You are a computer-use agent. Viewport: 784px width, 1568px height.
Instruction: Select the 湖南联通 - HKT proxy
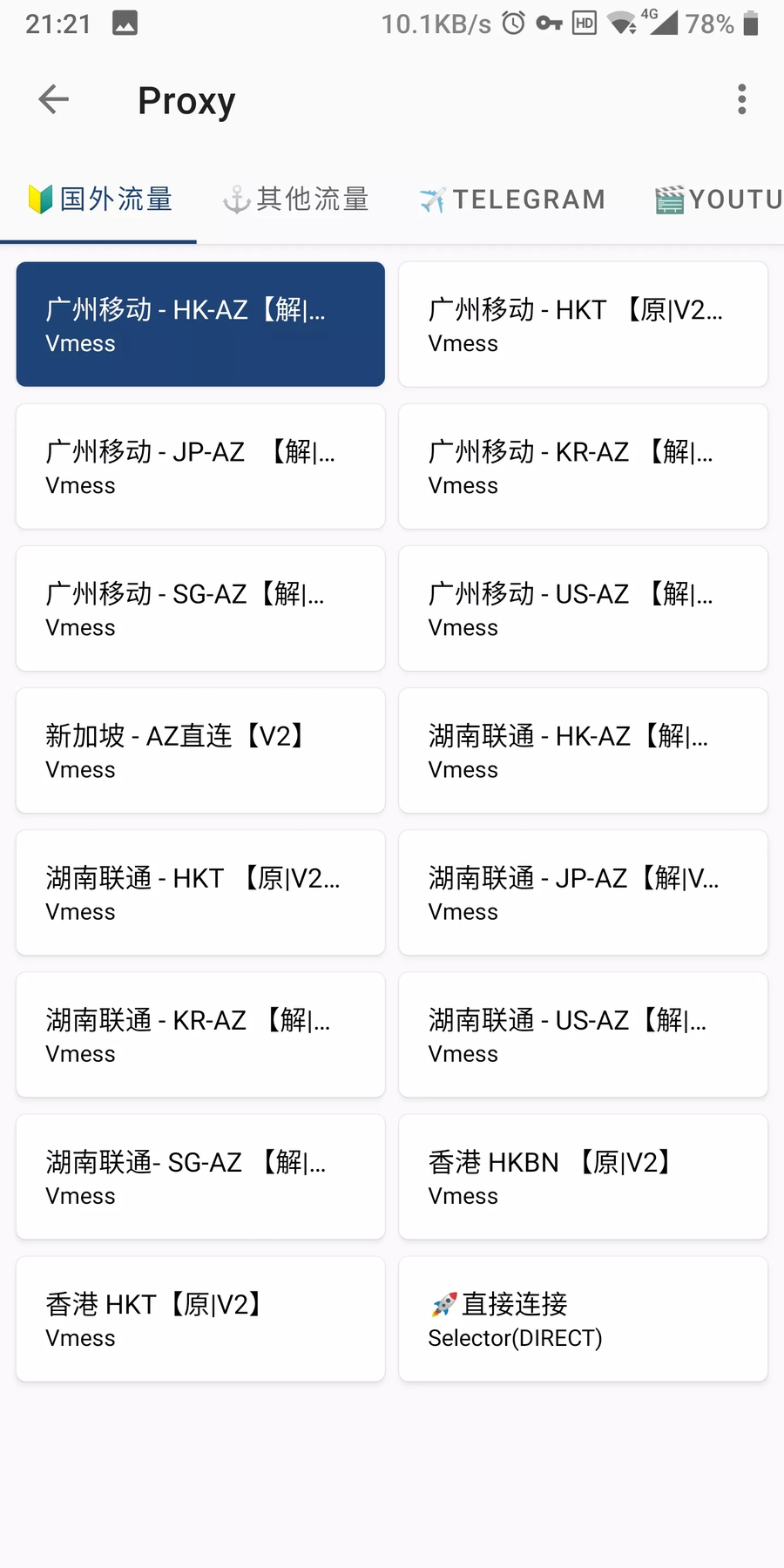coord(200,892)
